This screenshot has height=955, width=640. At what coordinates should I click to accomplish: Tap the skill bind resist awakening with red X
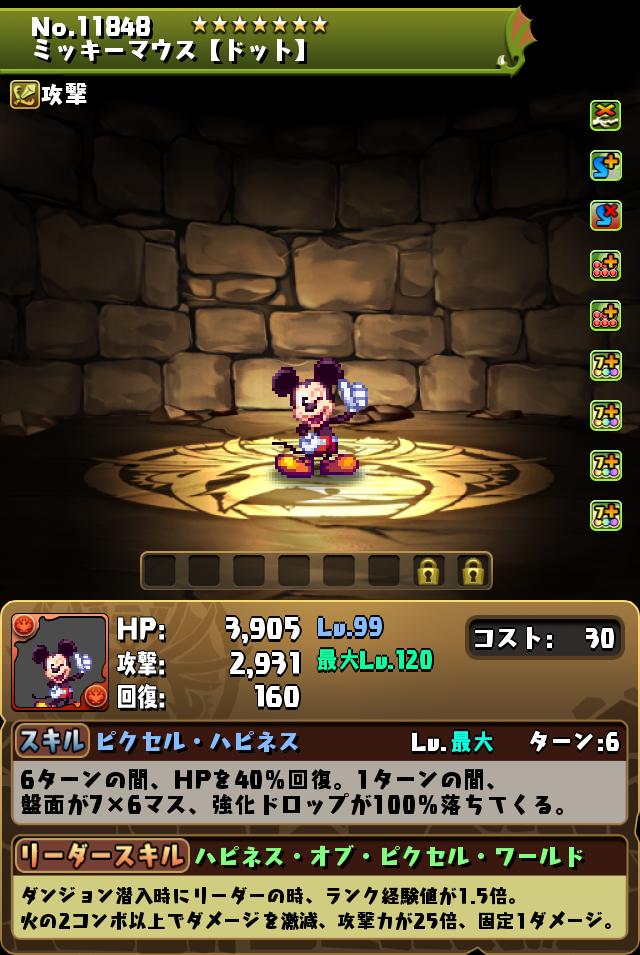[x=605, y=216]
